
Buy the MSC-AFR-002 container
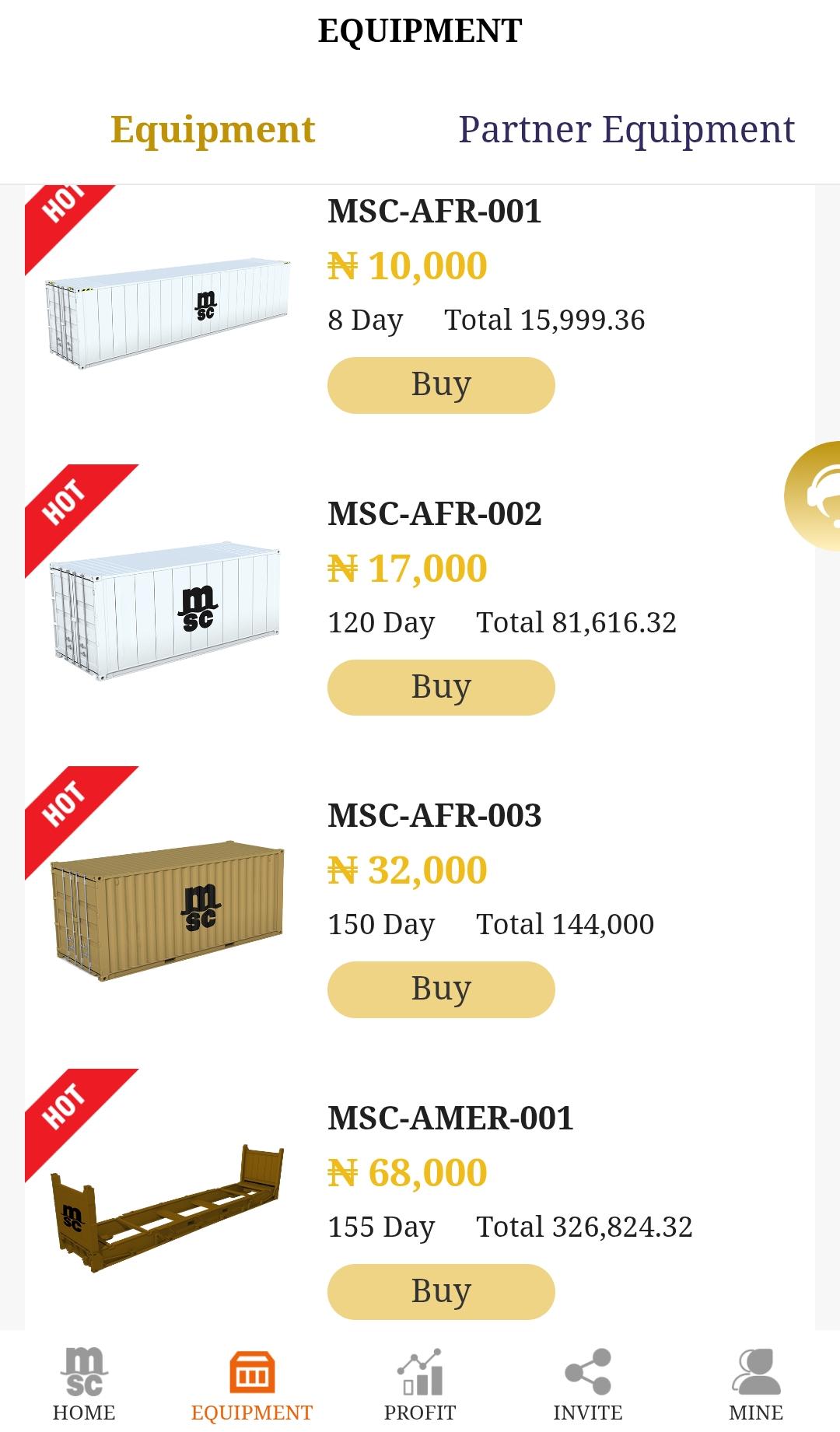(x=440, y=686)
